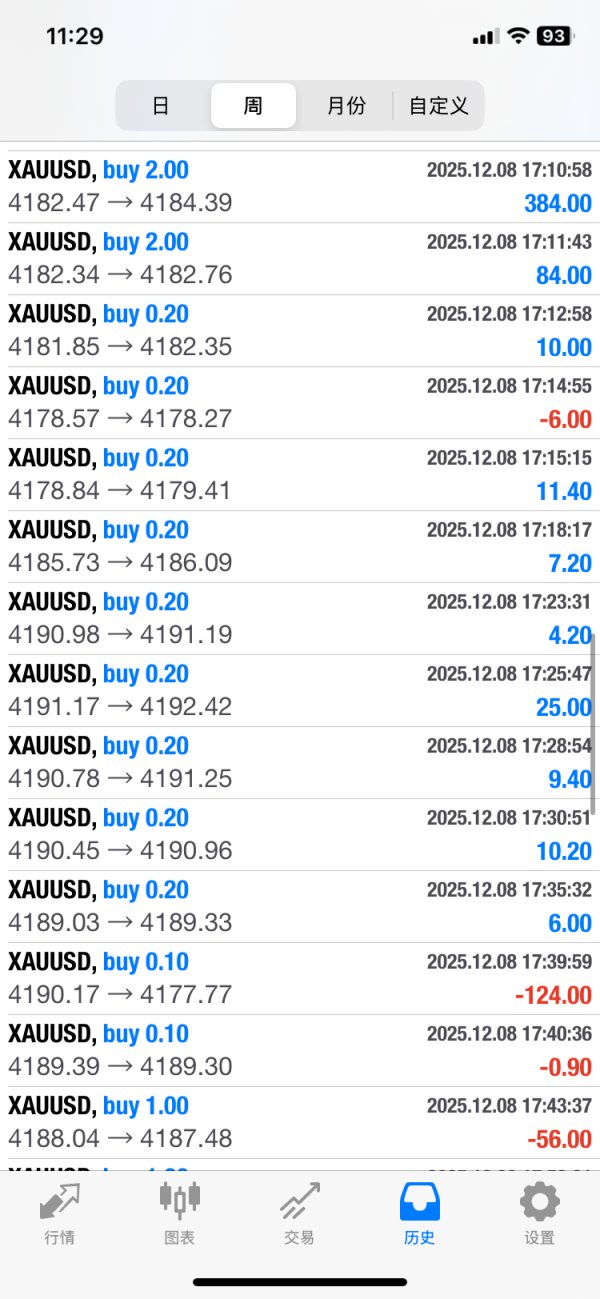Open the trade closed at 17:11:43

tap(300, 259)
